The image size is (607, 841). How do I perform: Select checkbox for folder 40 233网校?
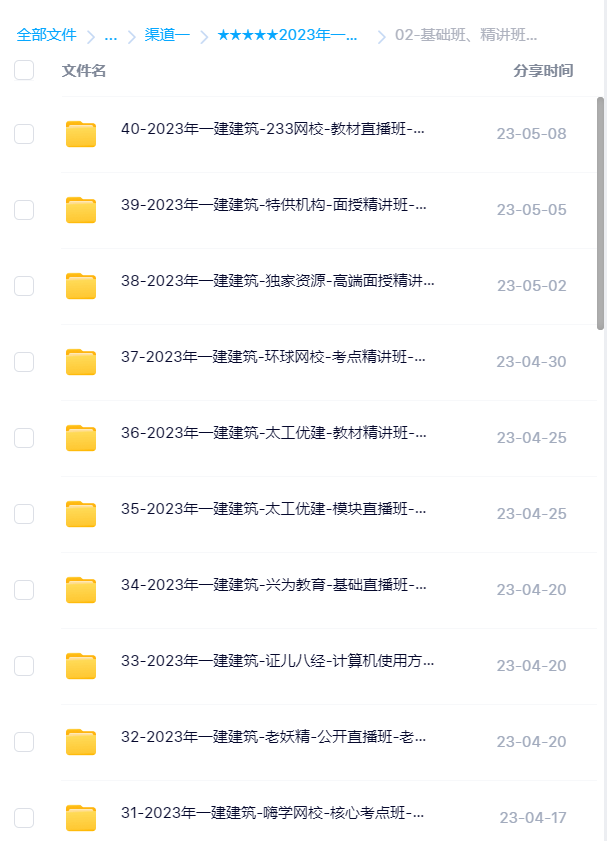click(x=24, y=134)
